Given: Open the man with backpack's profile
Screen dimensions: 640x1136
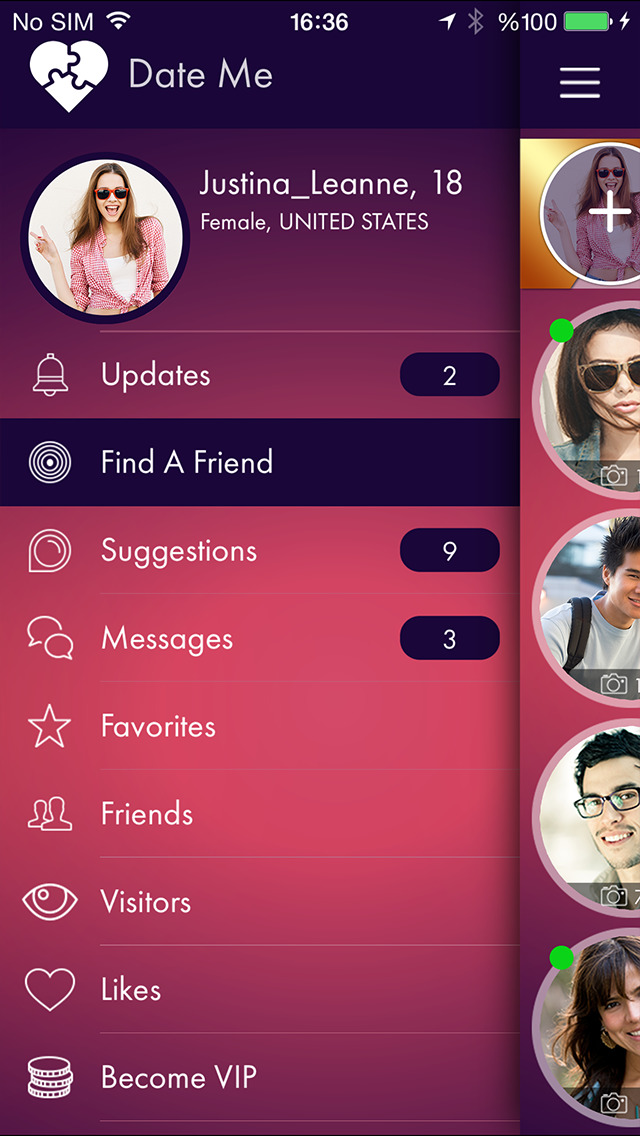Looking at the screenshot, I should coord(587,606).
